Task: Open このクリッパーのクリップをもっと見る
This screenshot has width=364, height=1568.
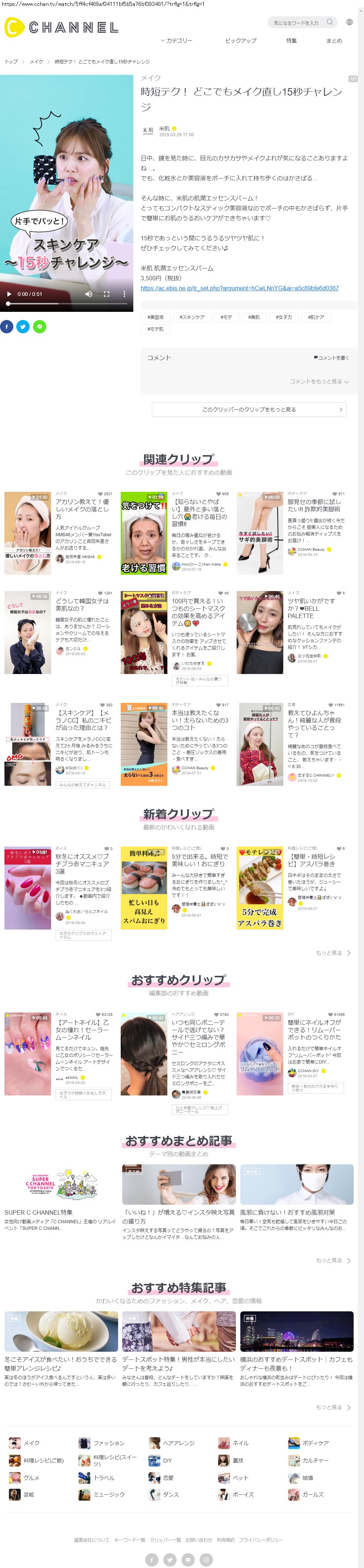Action: 249,410
